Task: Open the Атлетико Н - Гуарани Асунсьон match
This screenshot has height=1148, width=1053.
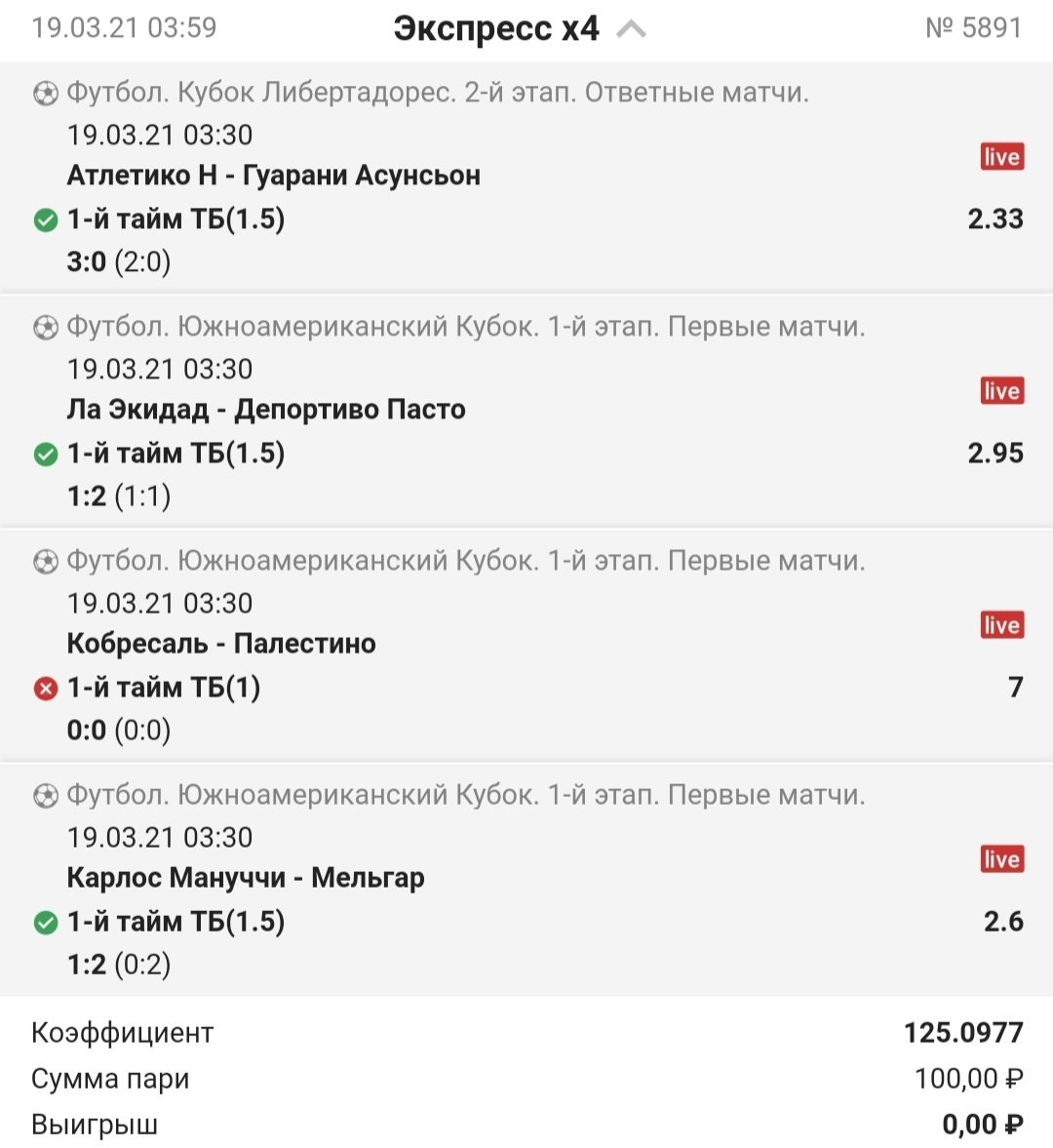Action: [273, 176]
